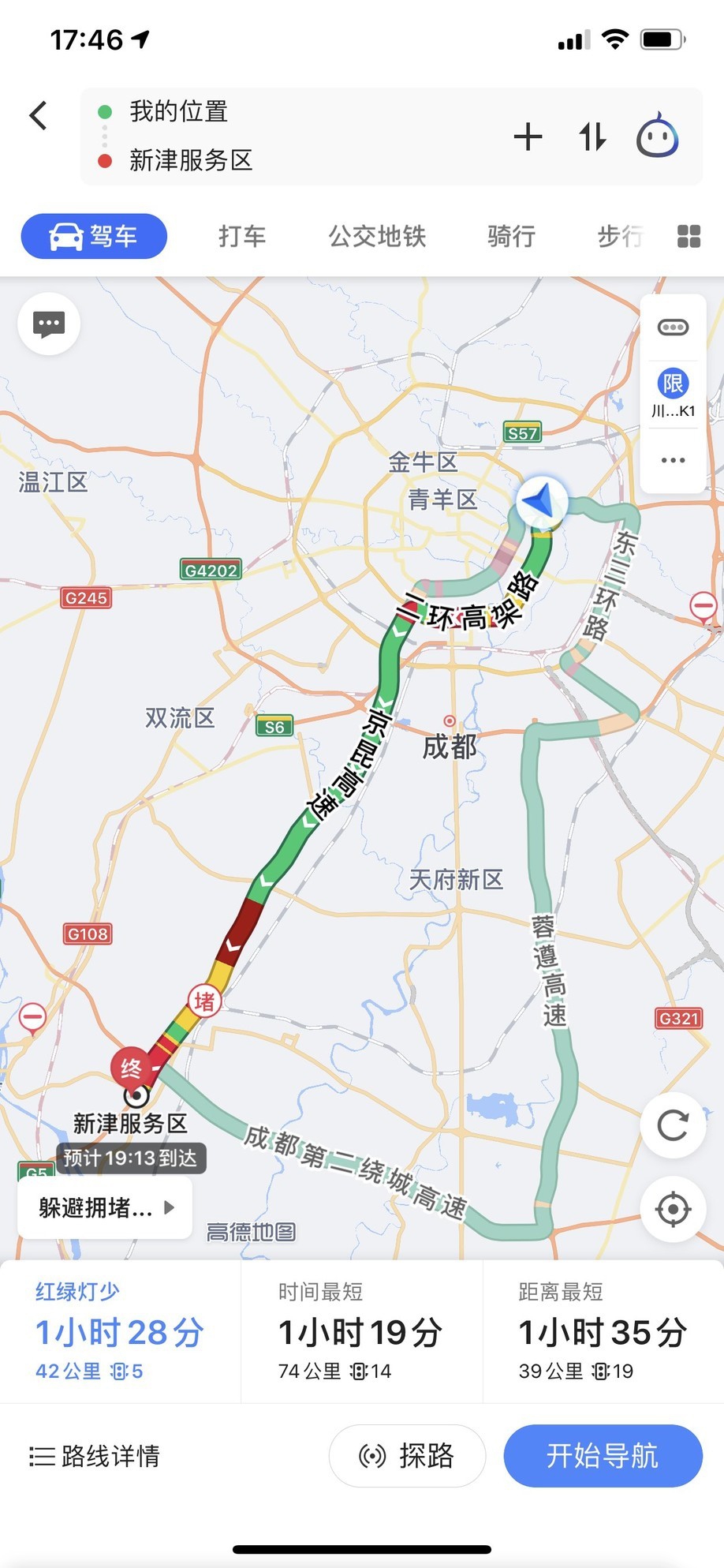Switch to the 公交地铁 tab

pos(377,236)
